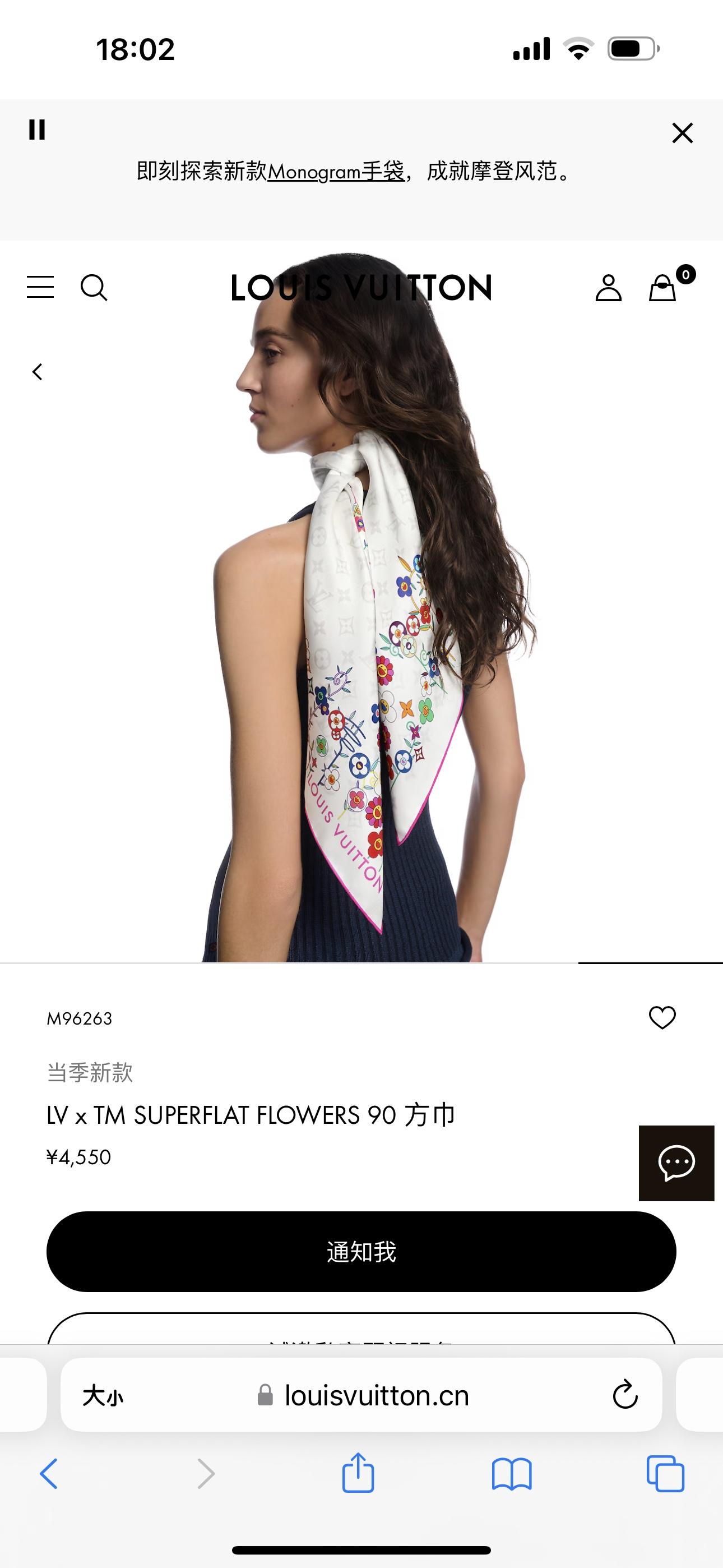Image resolution: width=723 pixels, height=1568 pixels.
Task: Open the Monogram手袋 link
Action: (x=336, y=172)
